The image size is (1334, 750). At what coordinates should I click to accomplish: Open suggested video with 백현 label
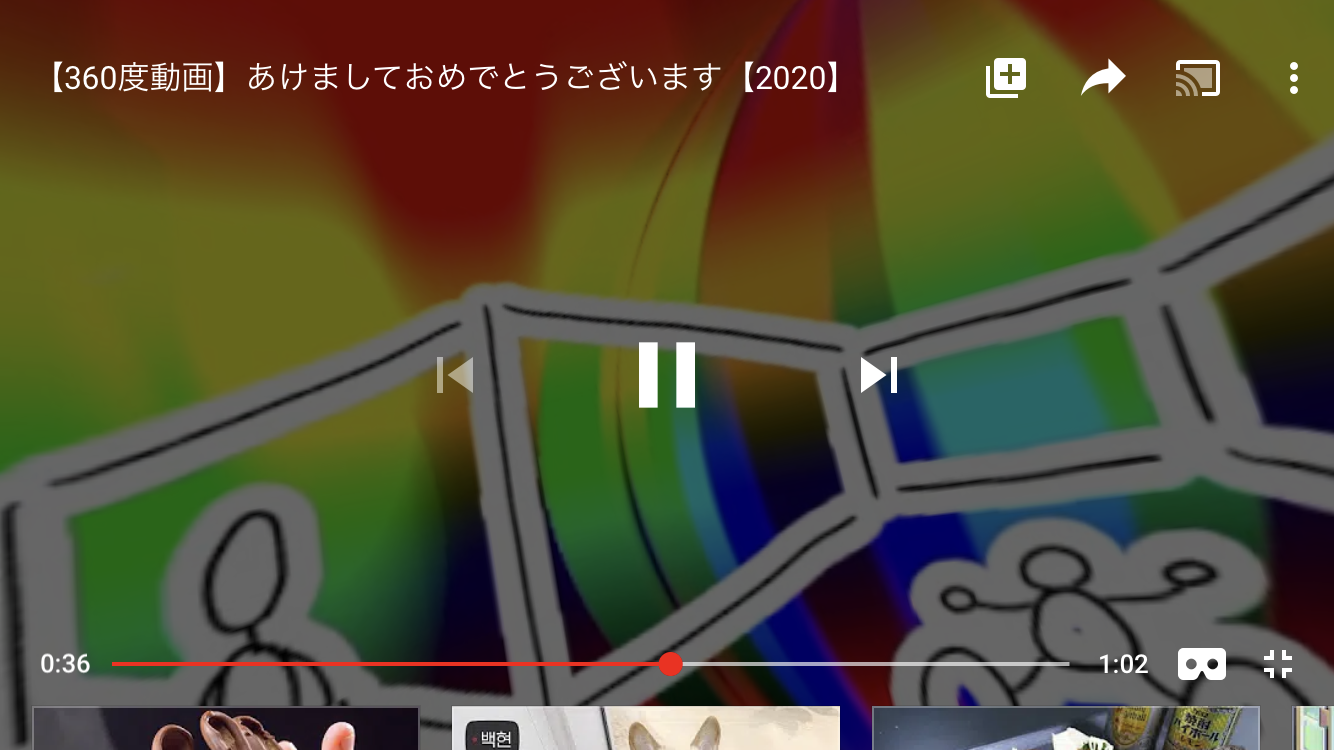click(646, 729)
